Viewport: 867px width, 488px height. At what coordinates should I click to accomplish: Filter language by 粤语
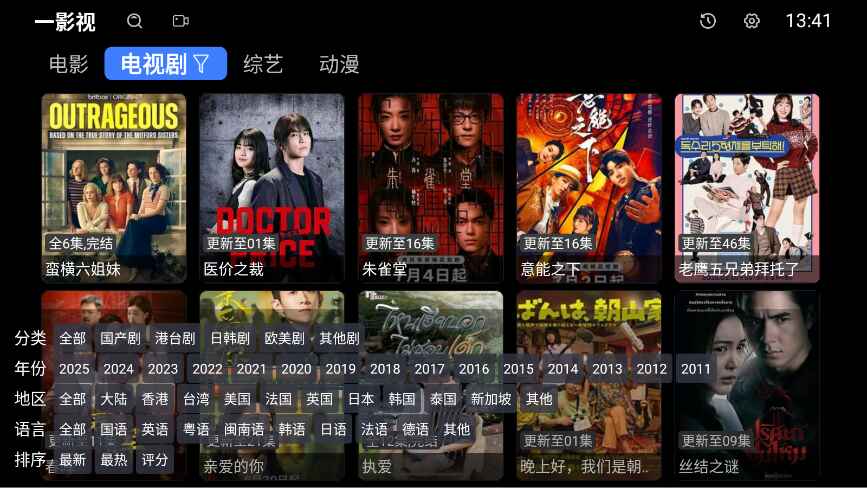pos(196,430)
